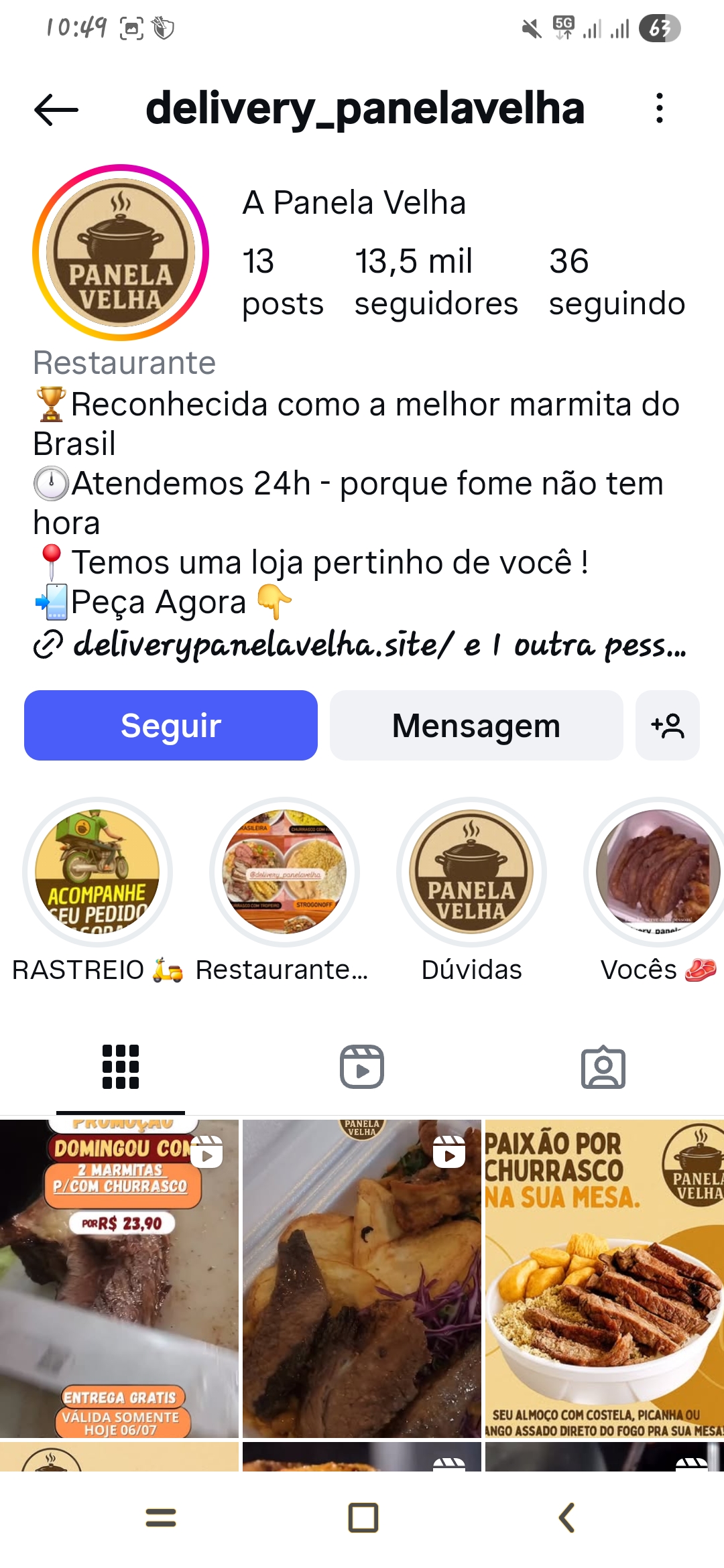
Task: View A Panela Velha's profile story
Action: pyautogui.click(x=121, y=253)
